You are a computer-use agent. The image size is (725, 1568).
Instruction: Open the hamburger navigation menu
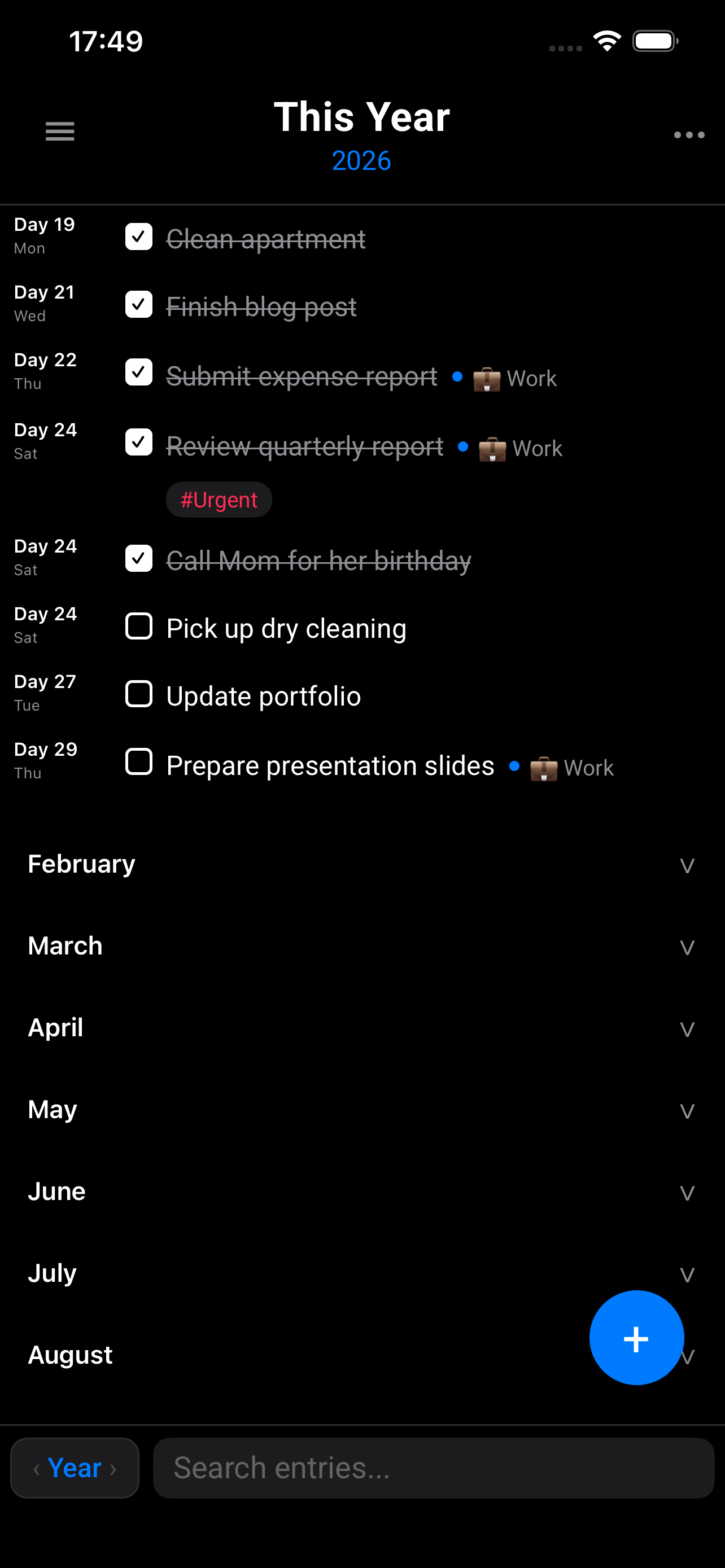click(59, 132)
